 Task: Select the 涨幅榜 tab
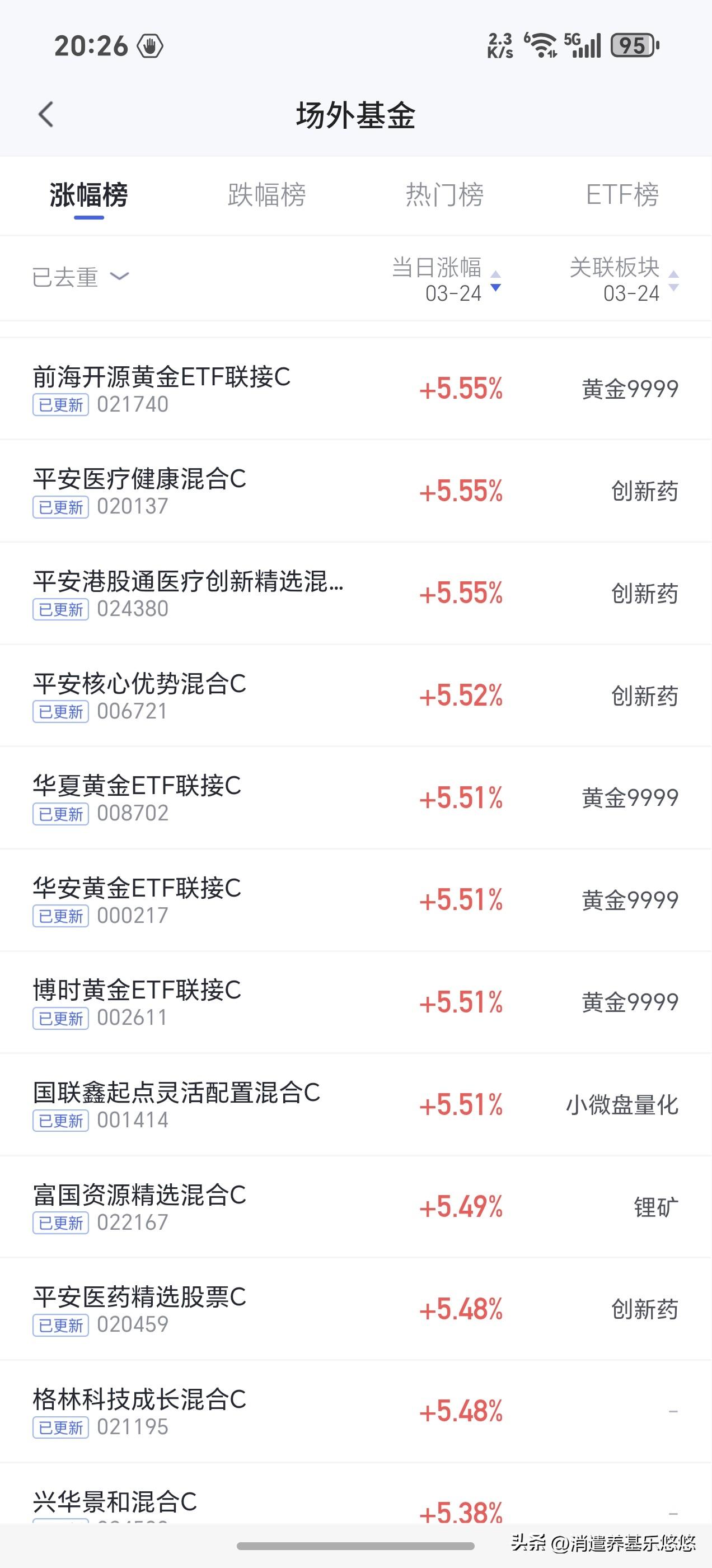pyautogui.click(x=89, y=195)
